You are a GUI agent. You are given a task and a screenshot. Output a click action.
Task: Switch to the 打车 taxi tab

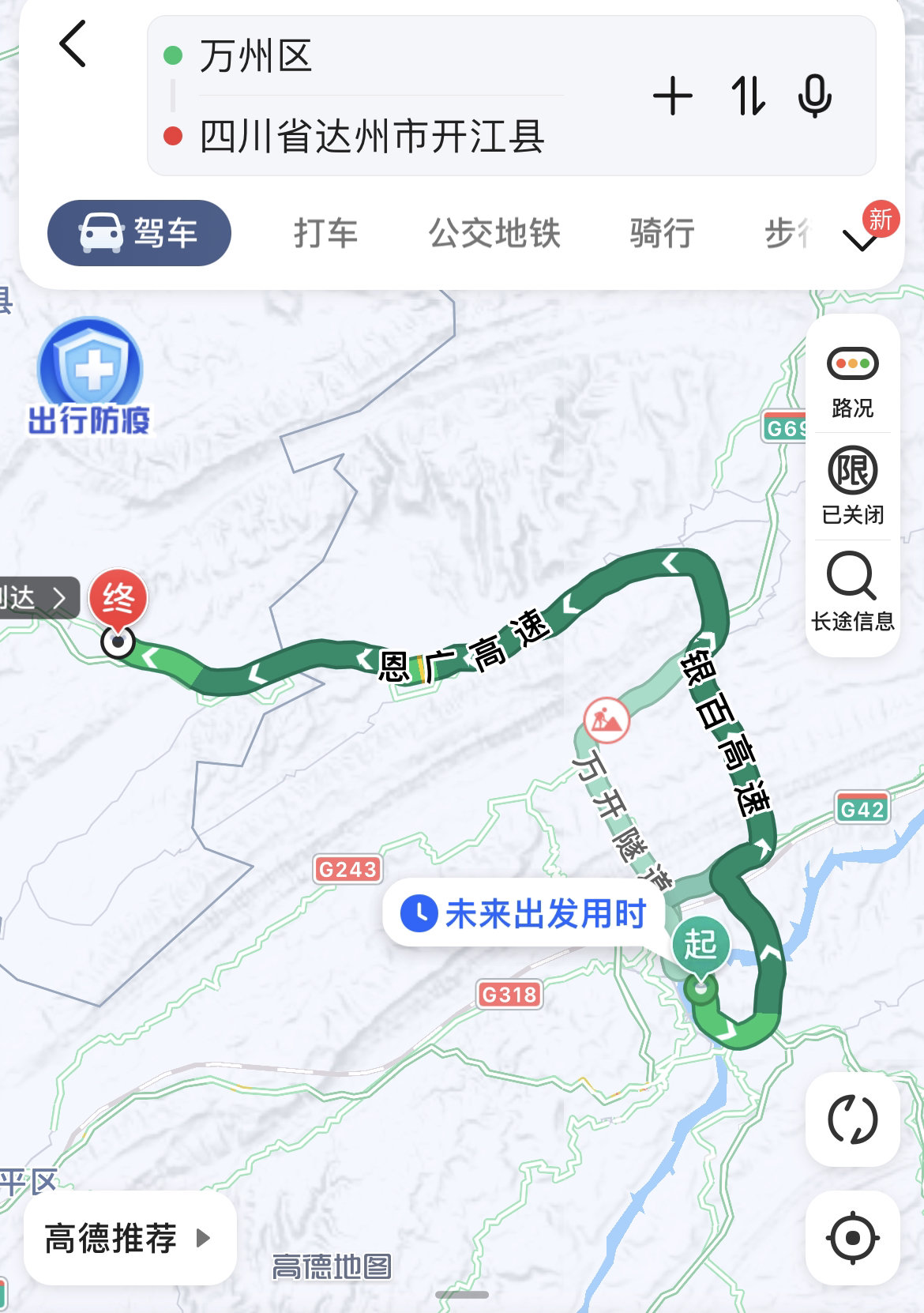coord(325,234)
